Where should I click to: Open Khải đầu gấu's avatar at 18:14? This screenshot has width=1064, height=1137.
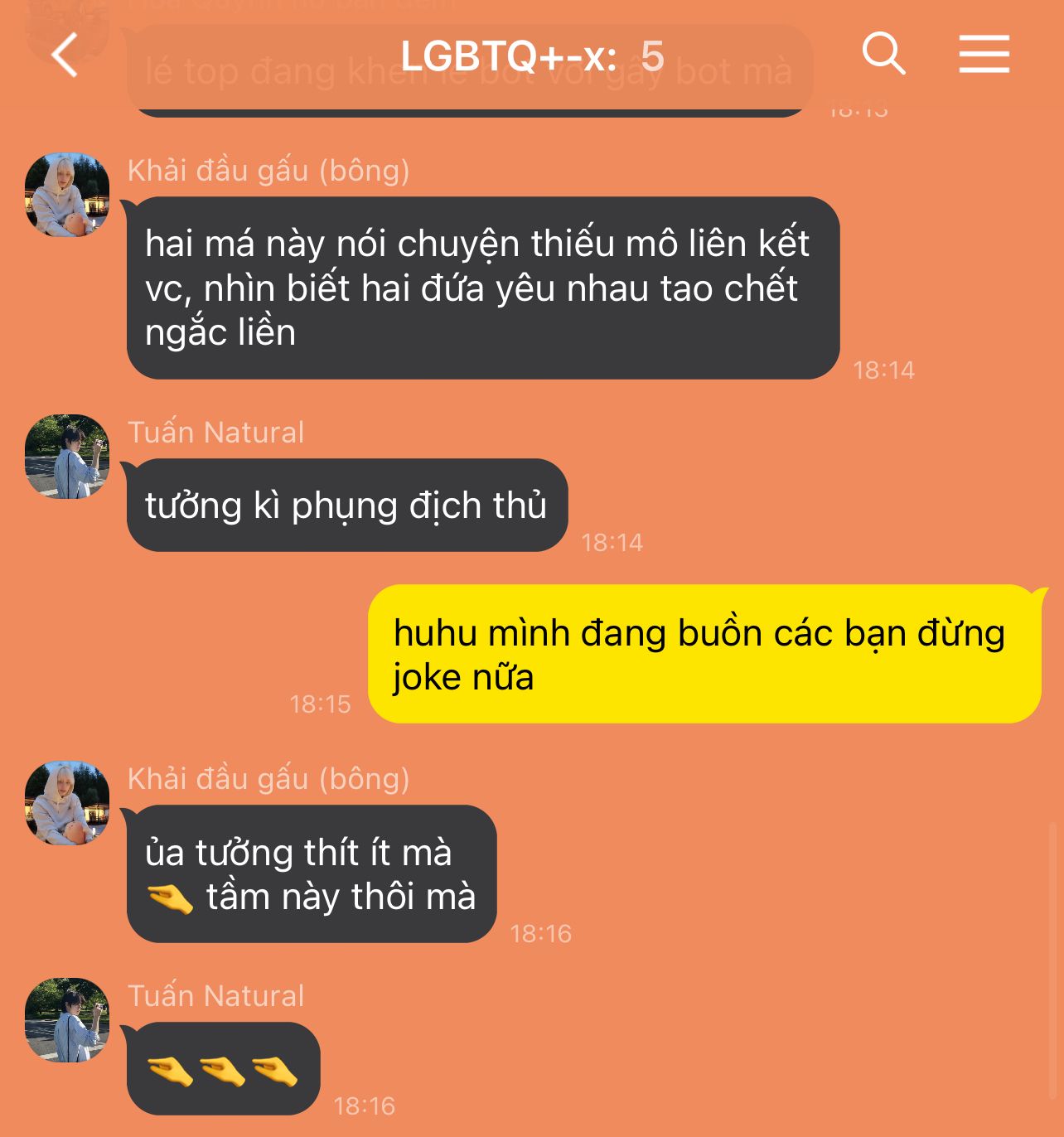(67, 195)
